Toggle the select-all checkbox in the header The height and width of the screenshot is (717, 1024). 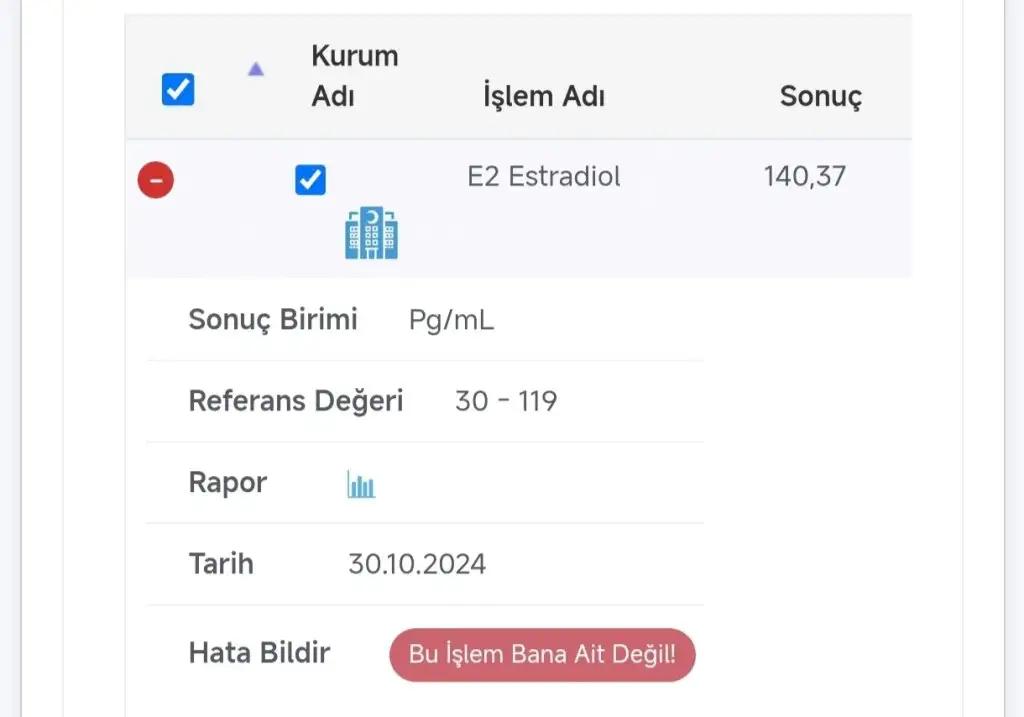tap(178, 91)
